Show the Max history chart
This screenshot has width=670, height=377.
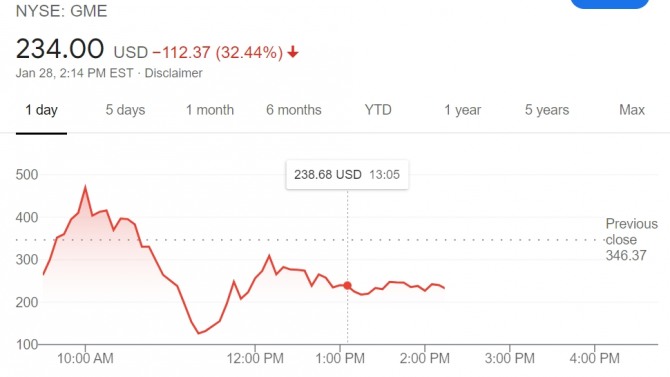(x=632, y=110)
